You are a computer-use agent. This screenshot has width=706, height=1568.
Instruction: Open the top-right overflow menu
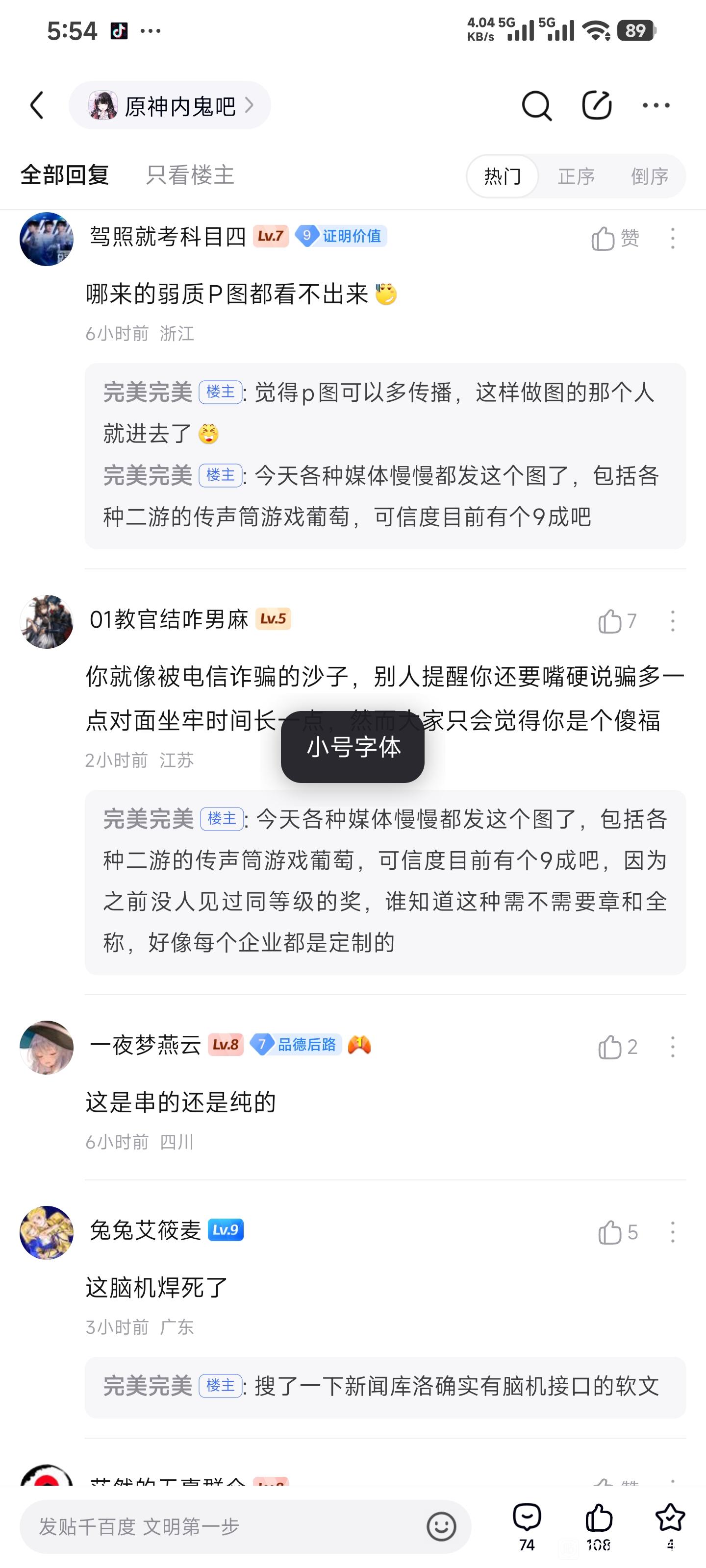pos(656,105)
